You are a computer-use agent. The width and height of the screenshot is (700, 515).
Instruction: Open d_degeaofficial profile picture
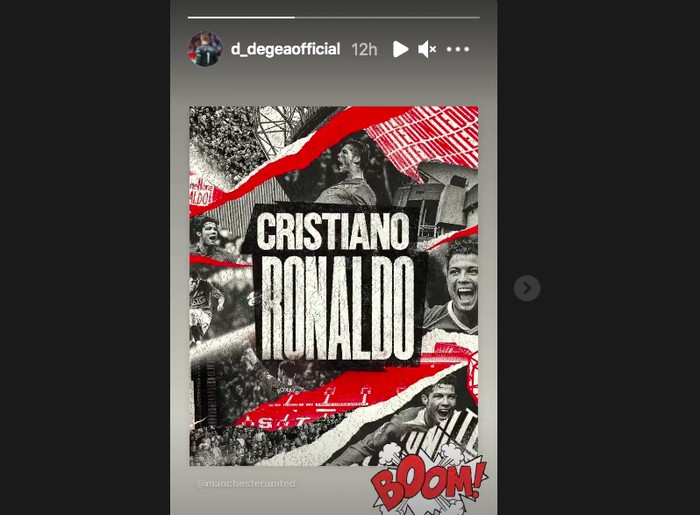(205, 49)
